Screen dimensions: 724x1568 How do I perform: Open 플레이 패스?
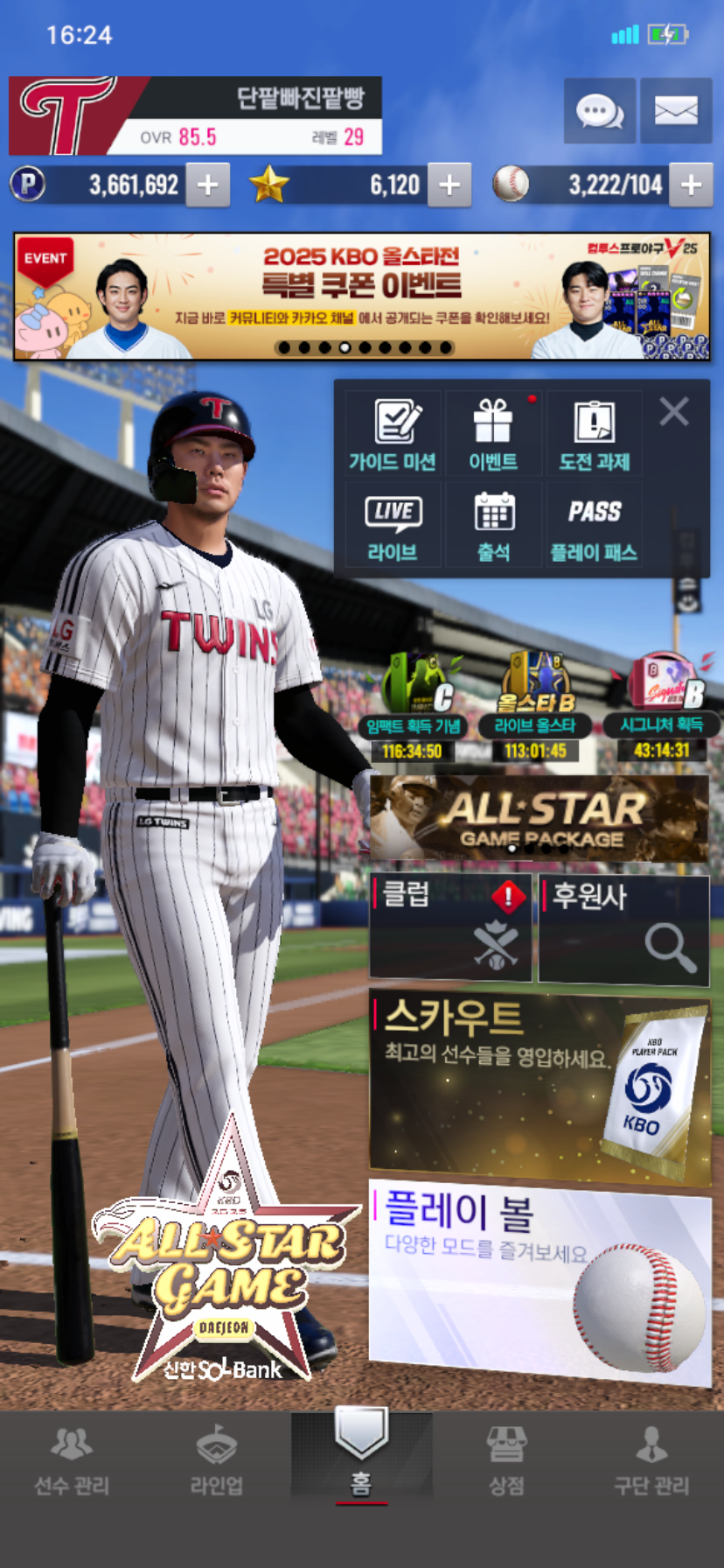[595, 525]
